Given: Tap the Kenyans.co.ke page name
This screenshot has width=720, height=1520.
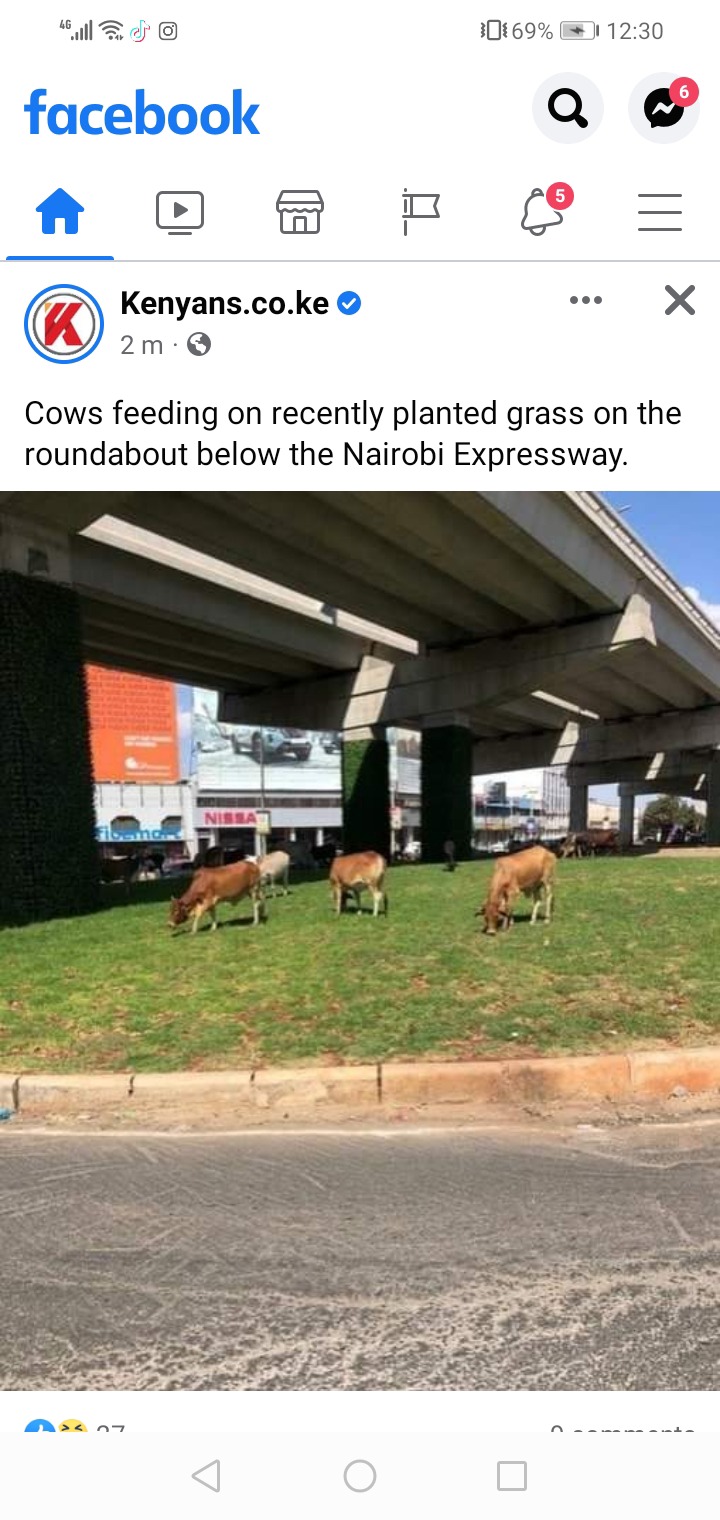Looking at the screenshot, I should 224,303.
